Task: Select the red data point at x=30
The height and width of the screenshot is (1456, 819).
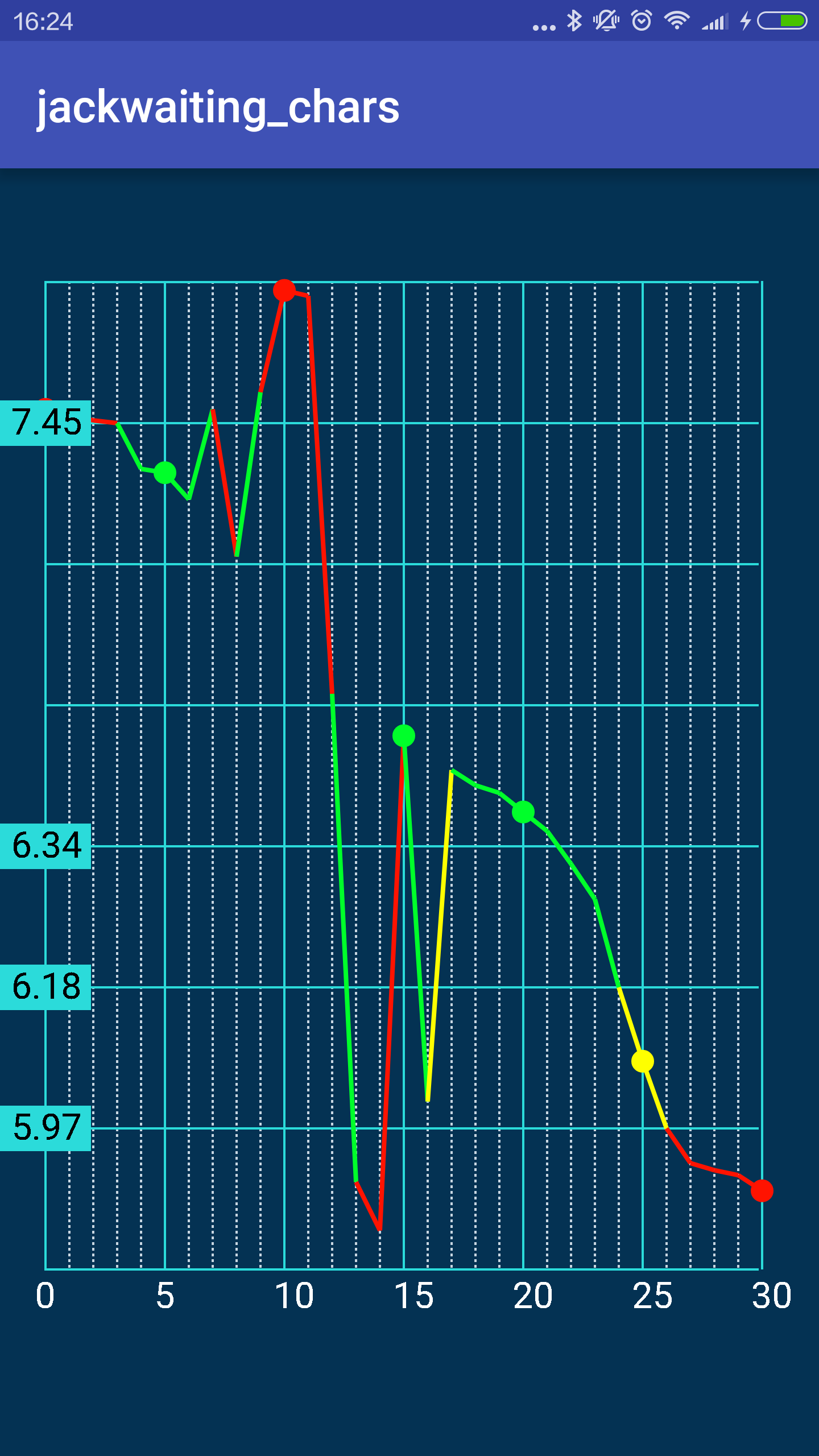Action: tap(762, 1190)
